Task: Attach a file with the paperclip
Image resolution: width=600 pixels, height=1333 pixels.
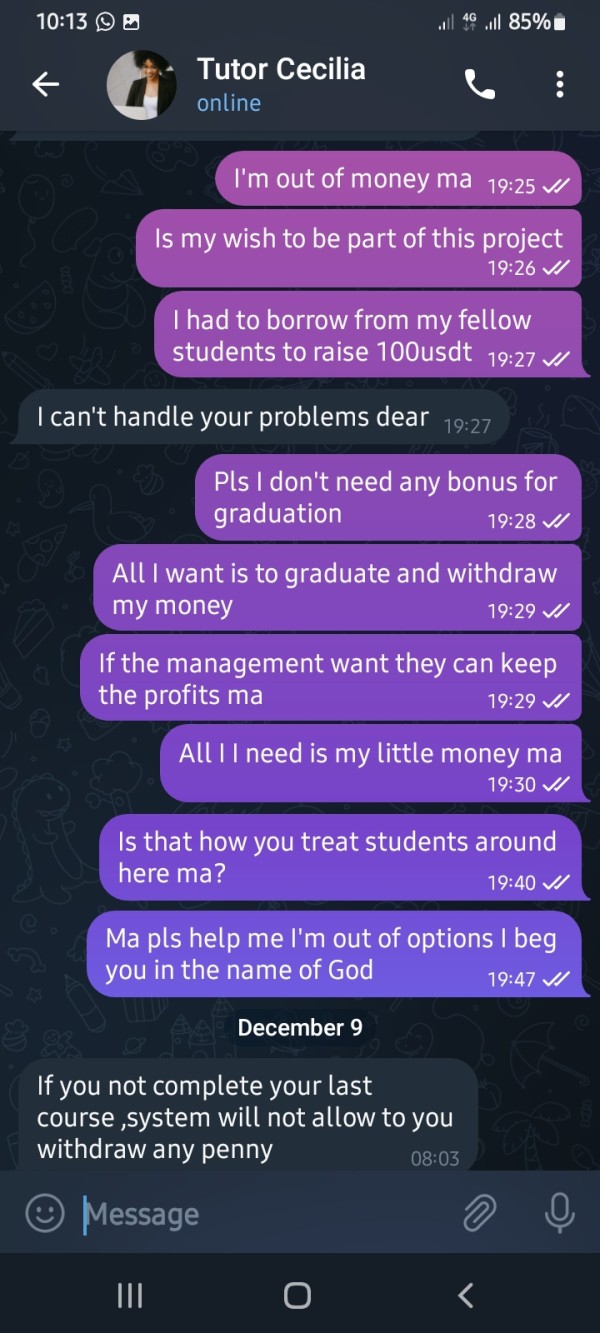Action: pyautogui.click(x=480, y=1214)
